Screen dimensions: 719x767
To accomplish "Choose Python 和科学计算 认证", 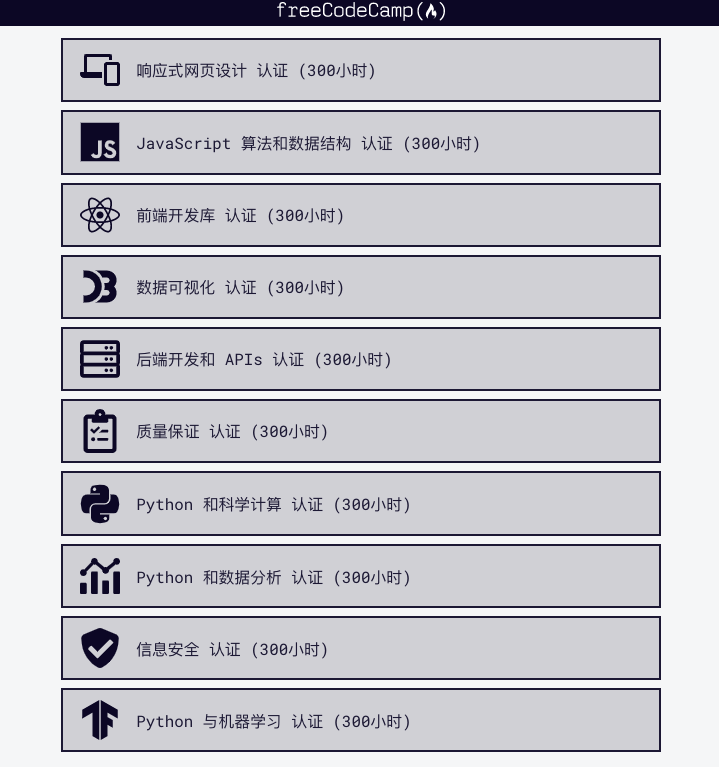I will 360,504.
